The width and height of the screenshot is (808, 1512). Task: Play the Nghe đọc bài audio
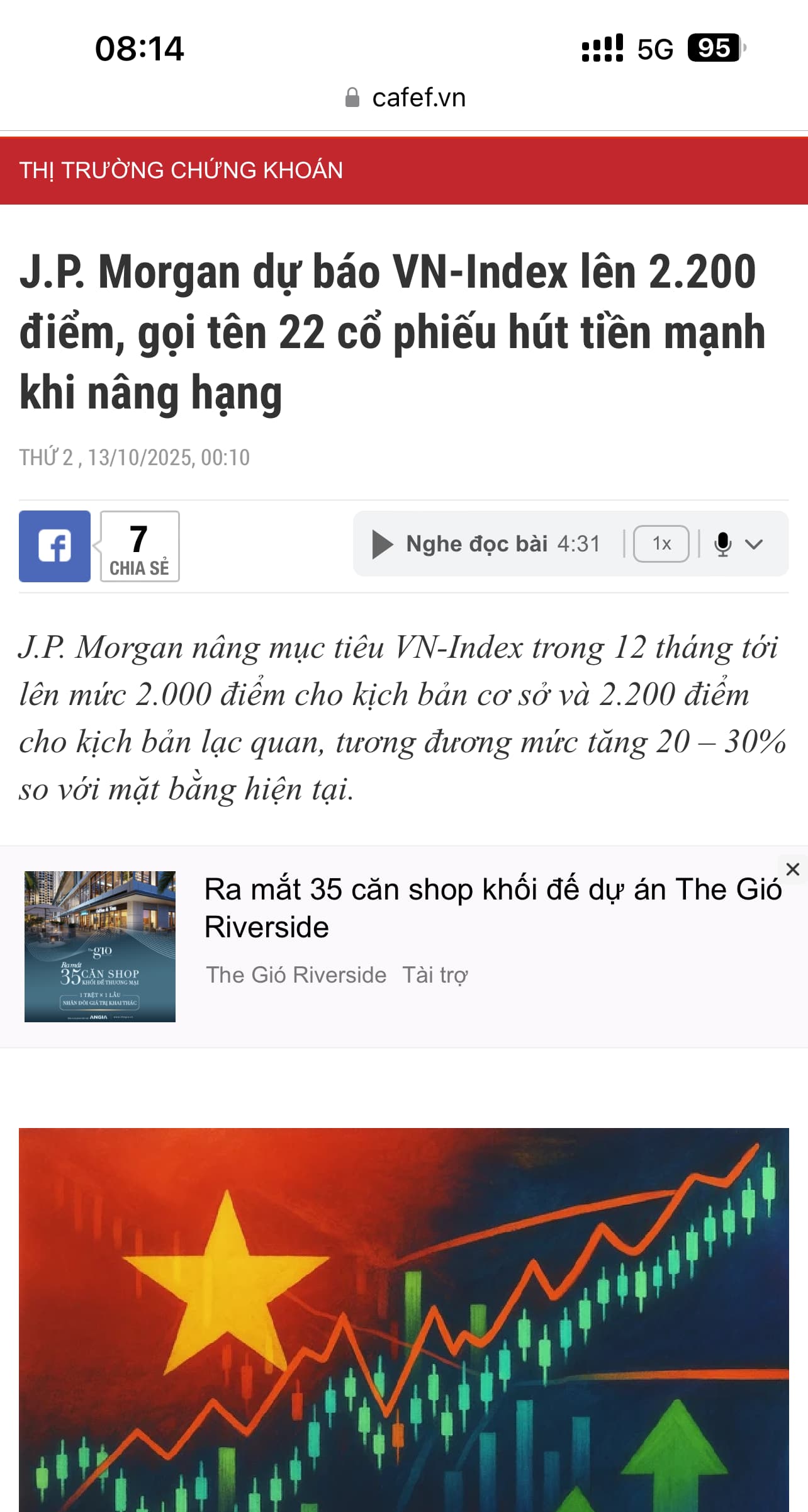(x=382, y=544)
